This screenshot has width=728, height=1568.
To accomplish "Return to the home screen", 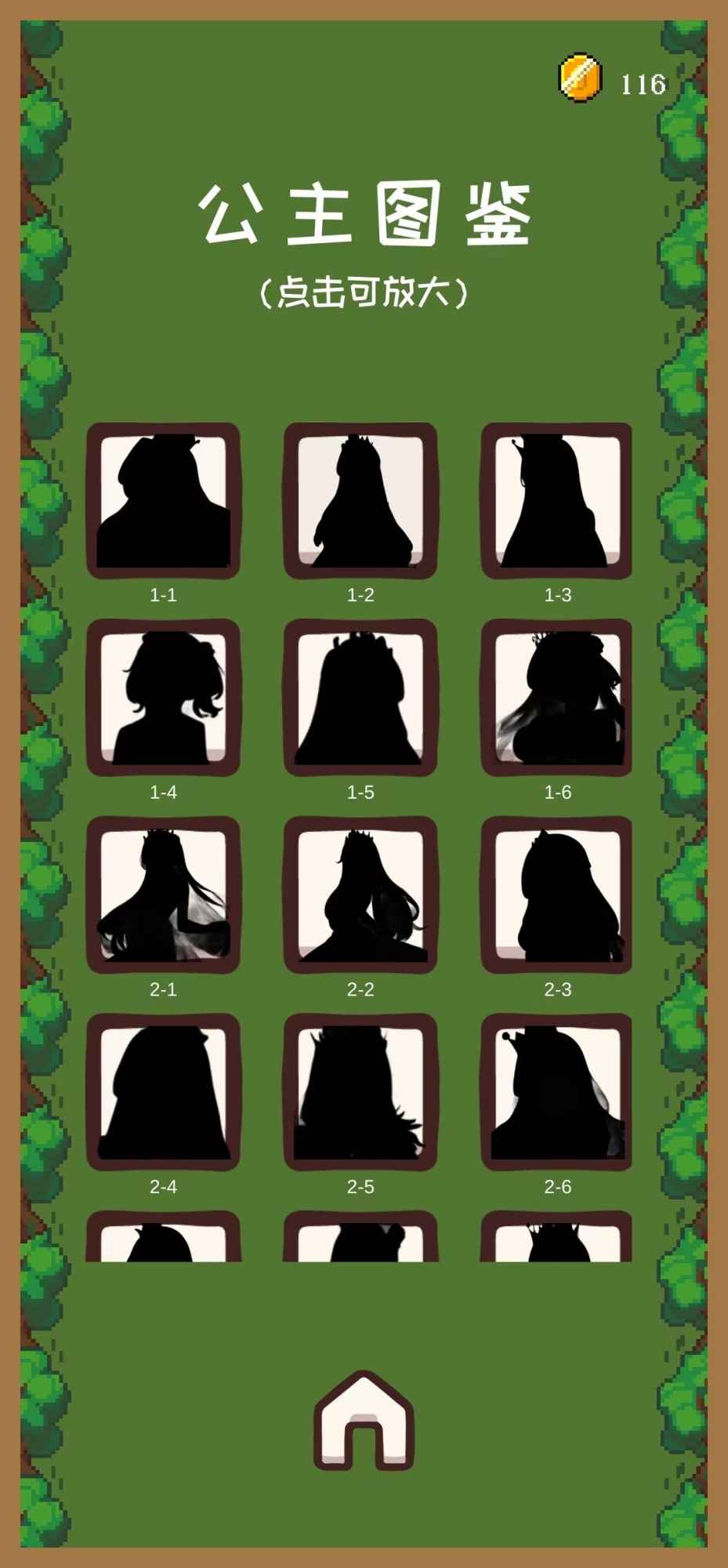I will (364, 1422).
